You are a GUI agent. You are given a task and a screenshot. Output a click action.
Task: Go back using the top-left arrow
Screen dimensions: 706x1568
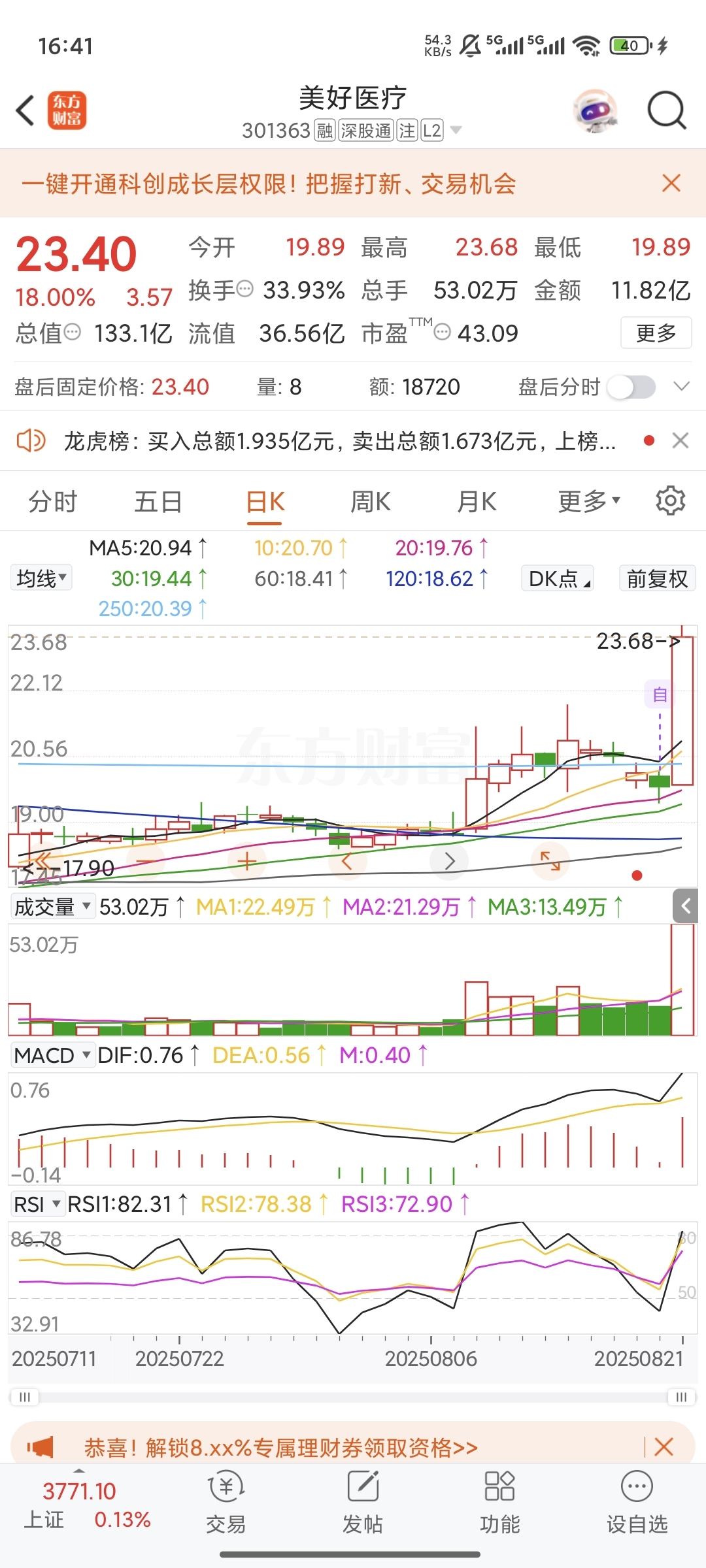[x=26, y=110]
